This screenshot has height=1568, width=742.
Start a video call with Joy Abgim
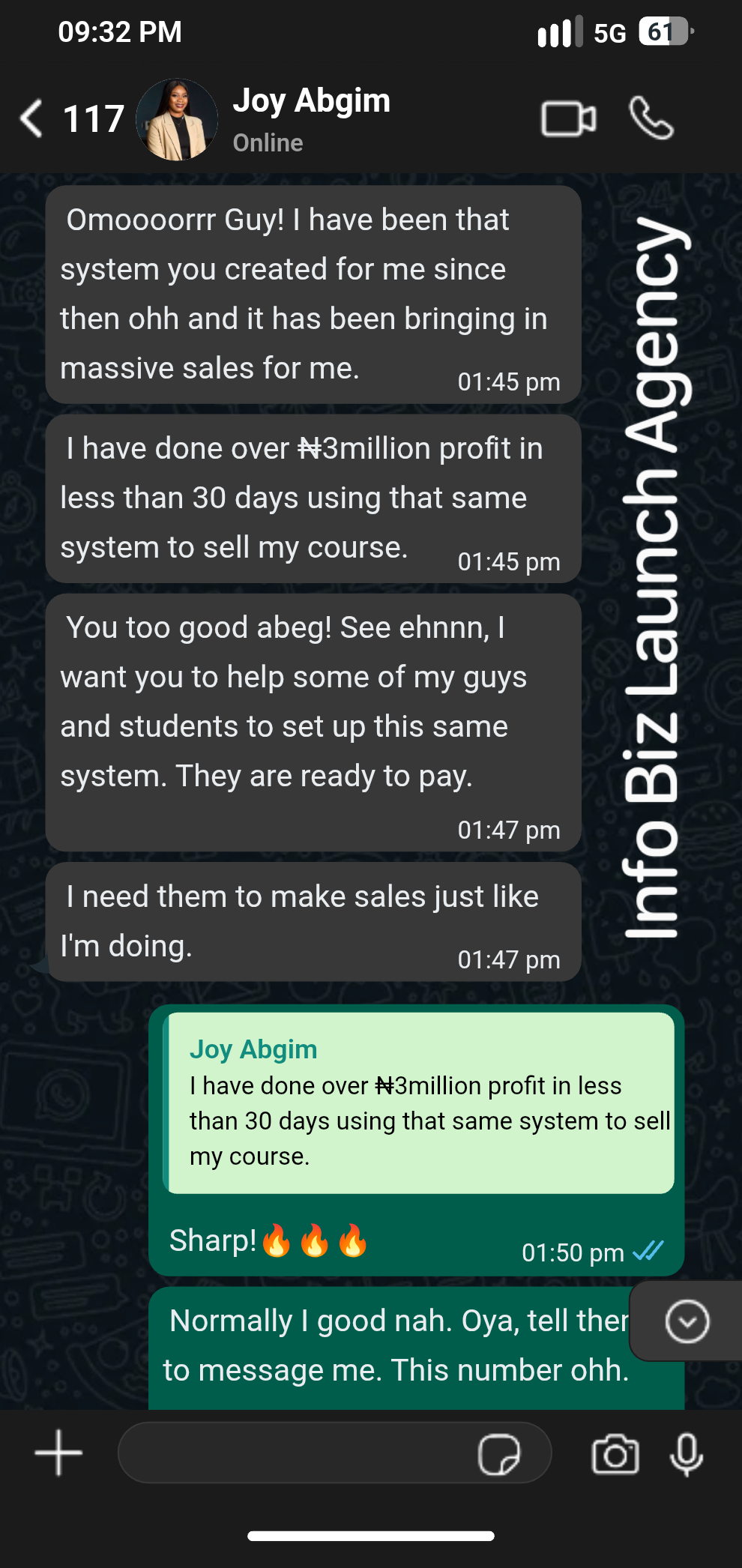[568, 118]
